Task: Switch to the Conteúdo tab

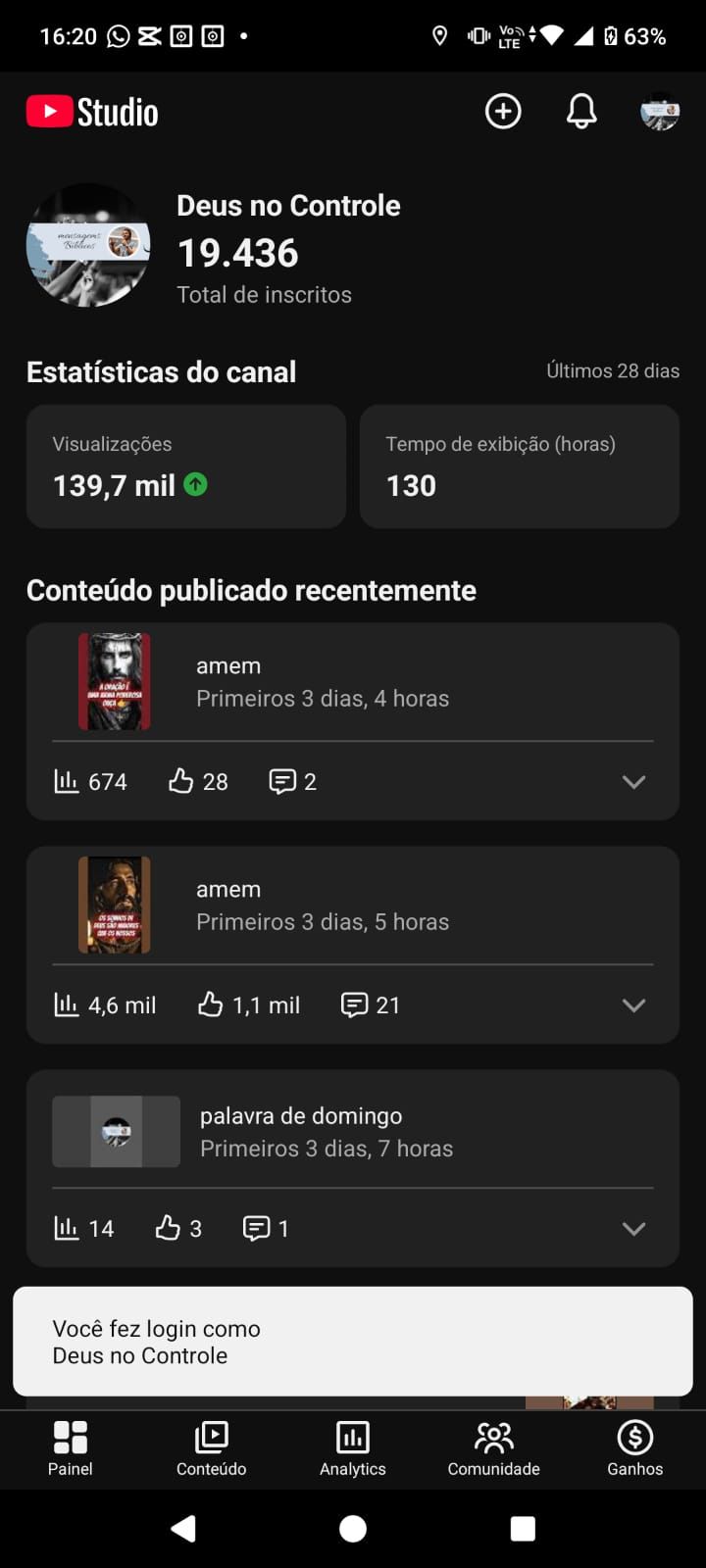Action: 212,1448
